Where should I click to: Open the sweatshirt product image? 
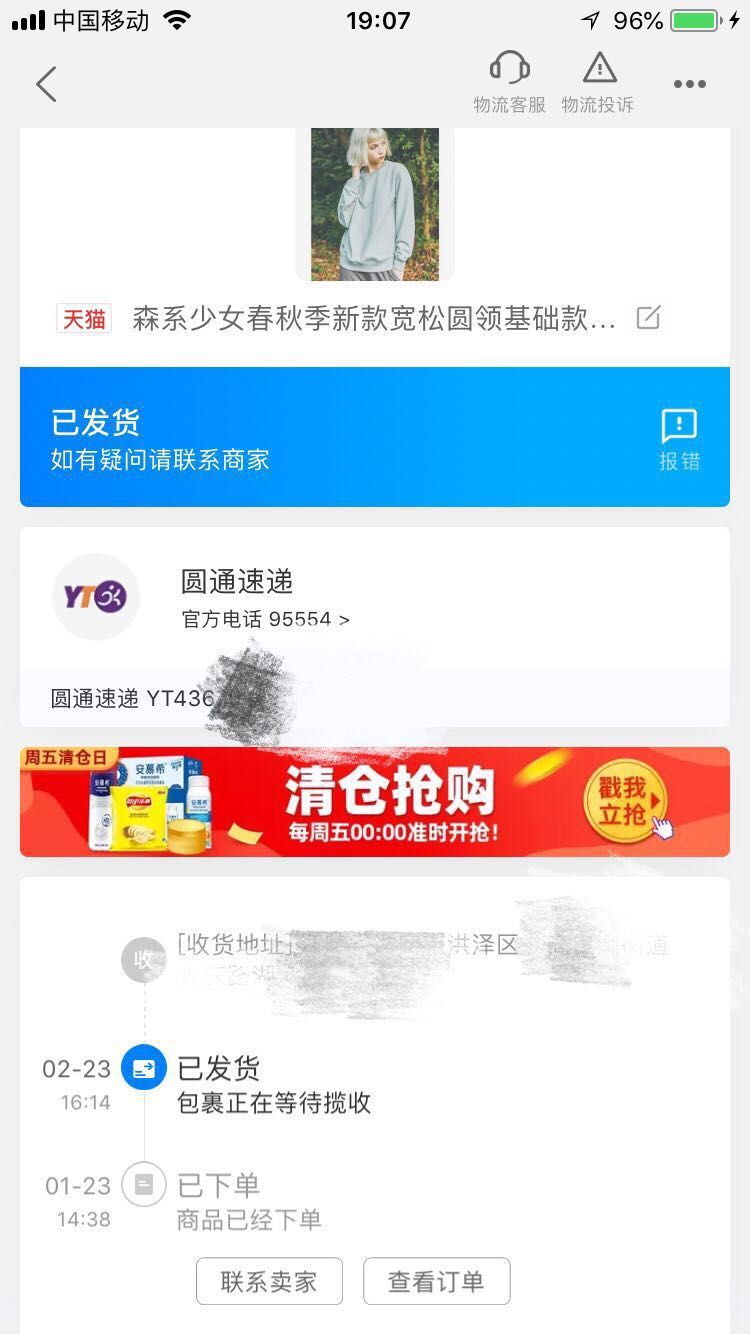[375, 204]
